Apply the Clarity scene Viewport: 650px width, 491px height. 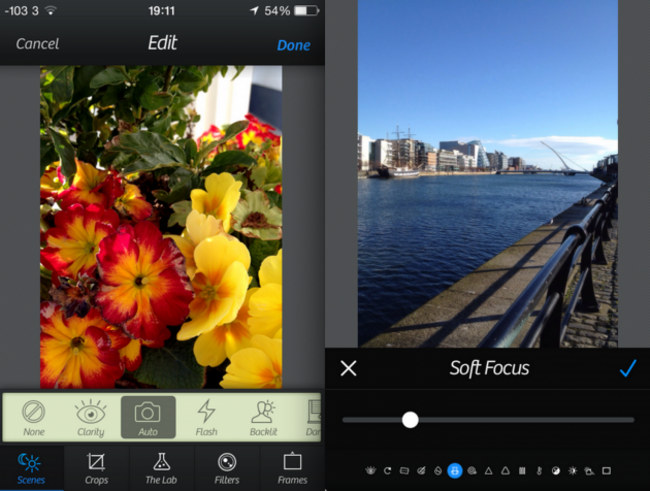coord(91,417)
